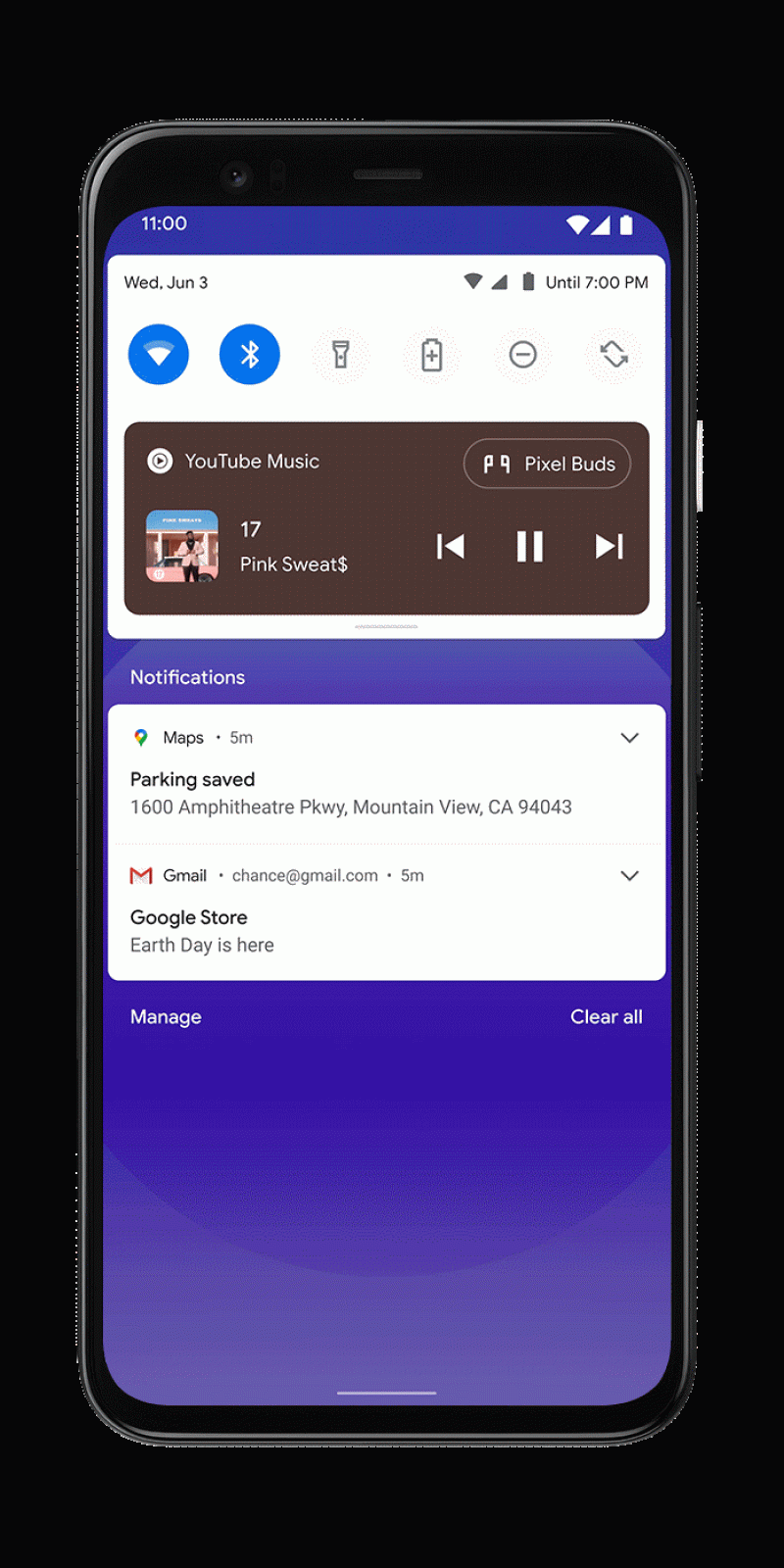Turn off the Wi-Fi quick setting
The width and height of the screenshot is (784, 1568).
coord(159,354)
